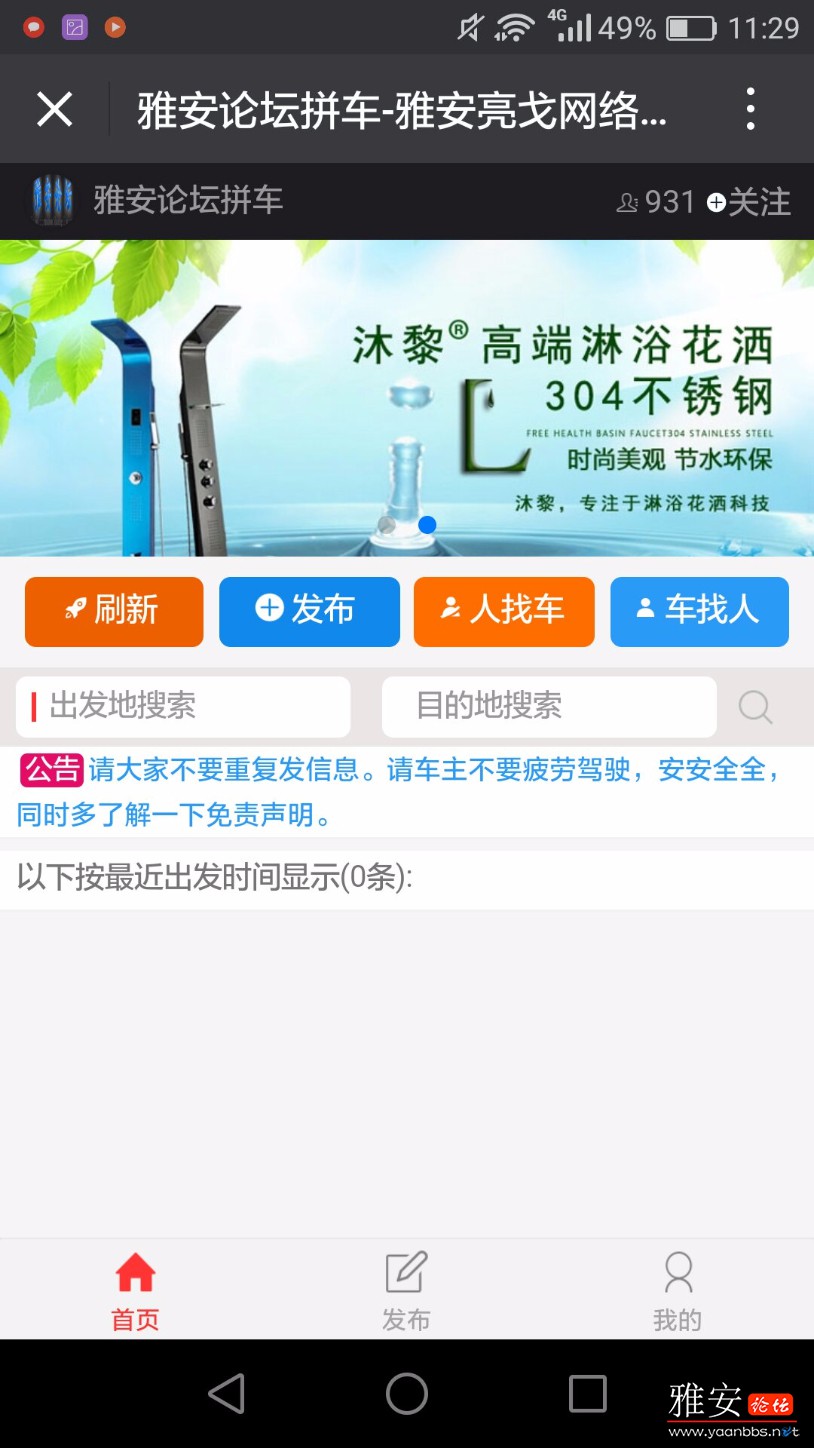Focus the 目的地搜索 field
The width and height of the screenshot is (814, 1448).
coord(549,706)
